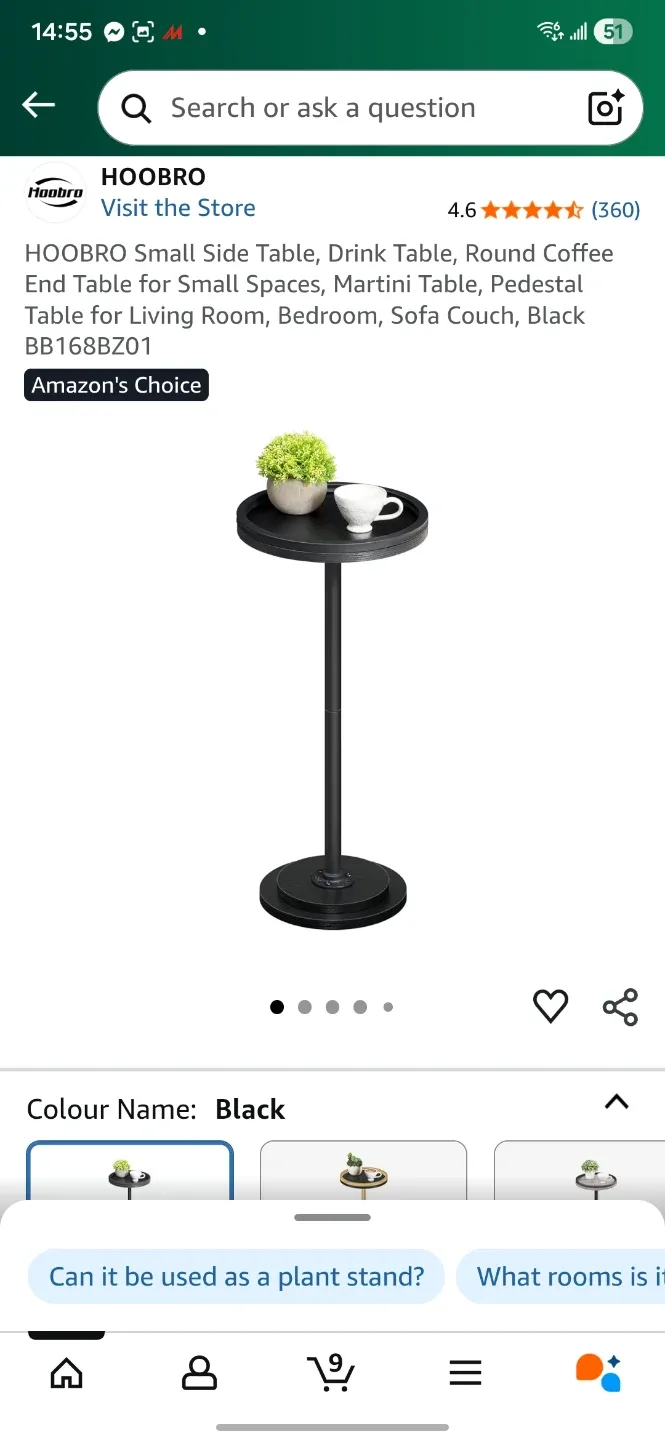The image size is (665, 1440).
Task: Open the account profile tab
Action: pos(199,1373)
